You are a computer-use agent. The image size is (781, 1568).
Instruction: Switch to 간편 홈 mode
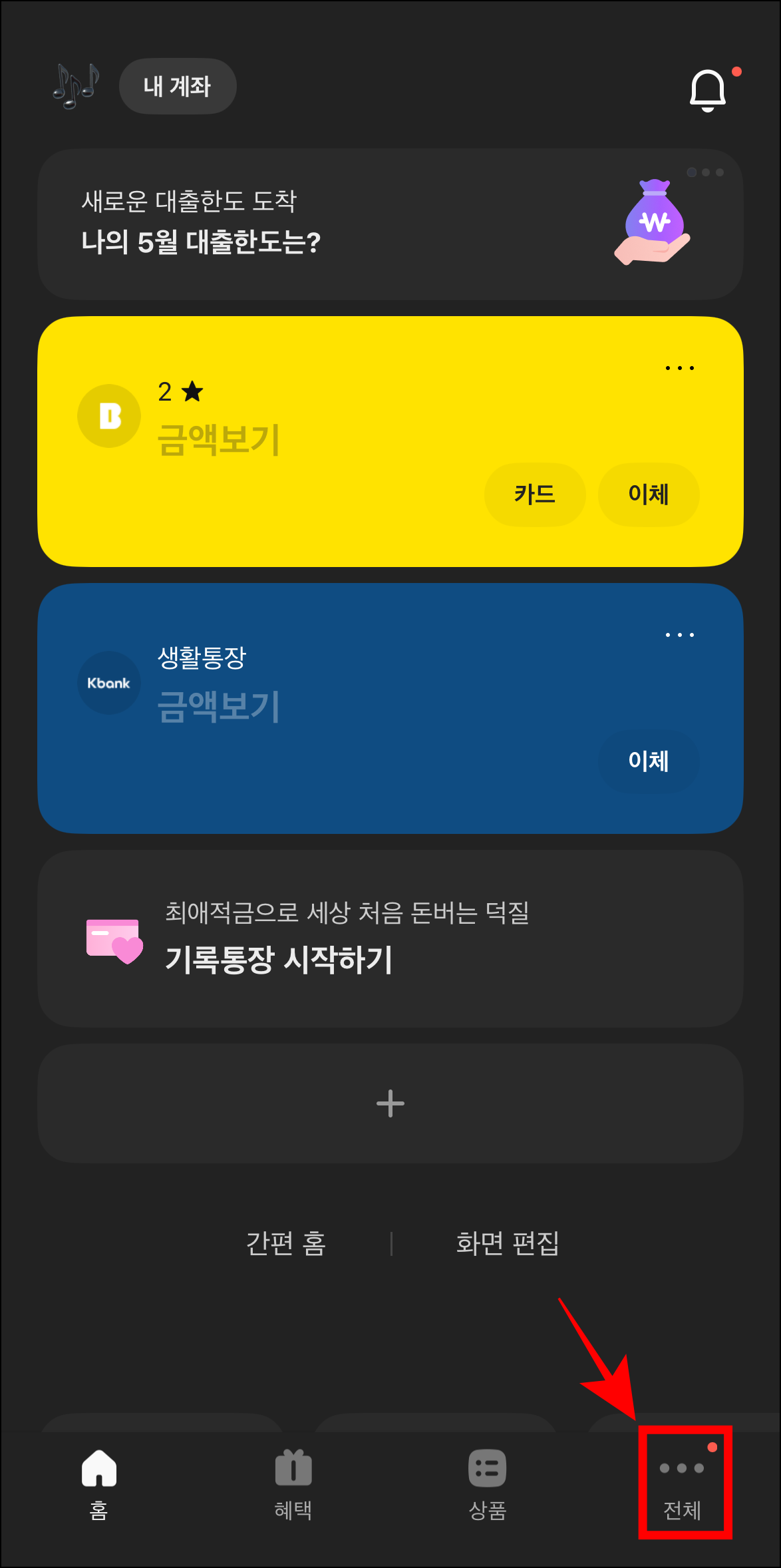[x=285, y=1244]
